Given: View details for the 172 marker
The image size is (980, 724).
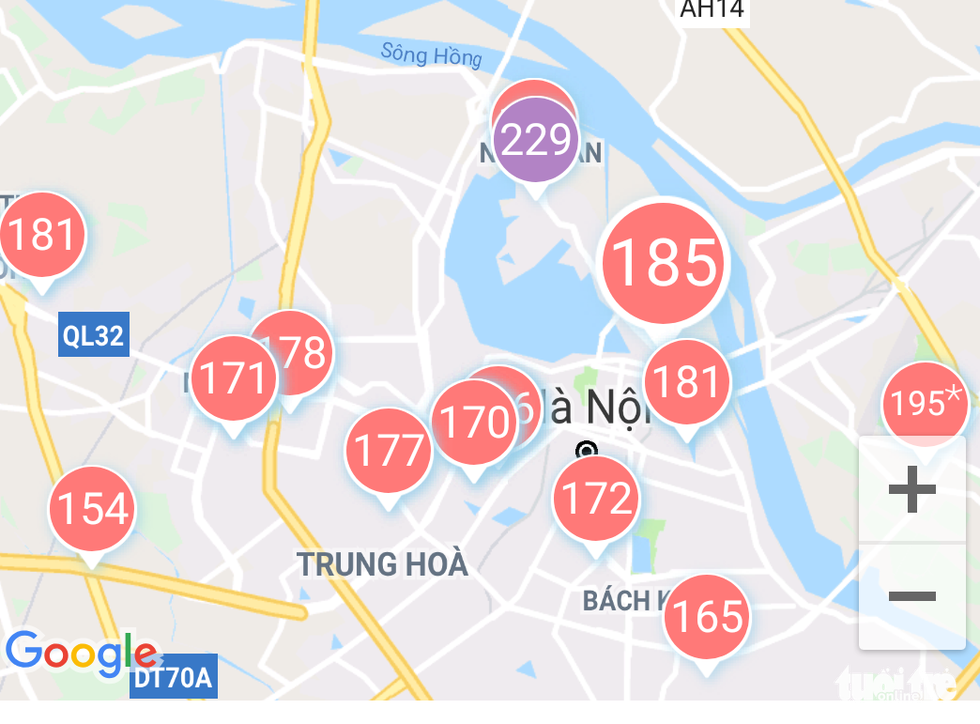Looking at the screenshot, I should pyautogui.click(x=596, y=498).
